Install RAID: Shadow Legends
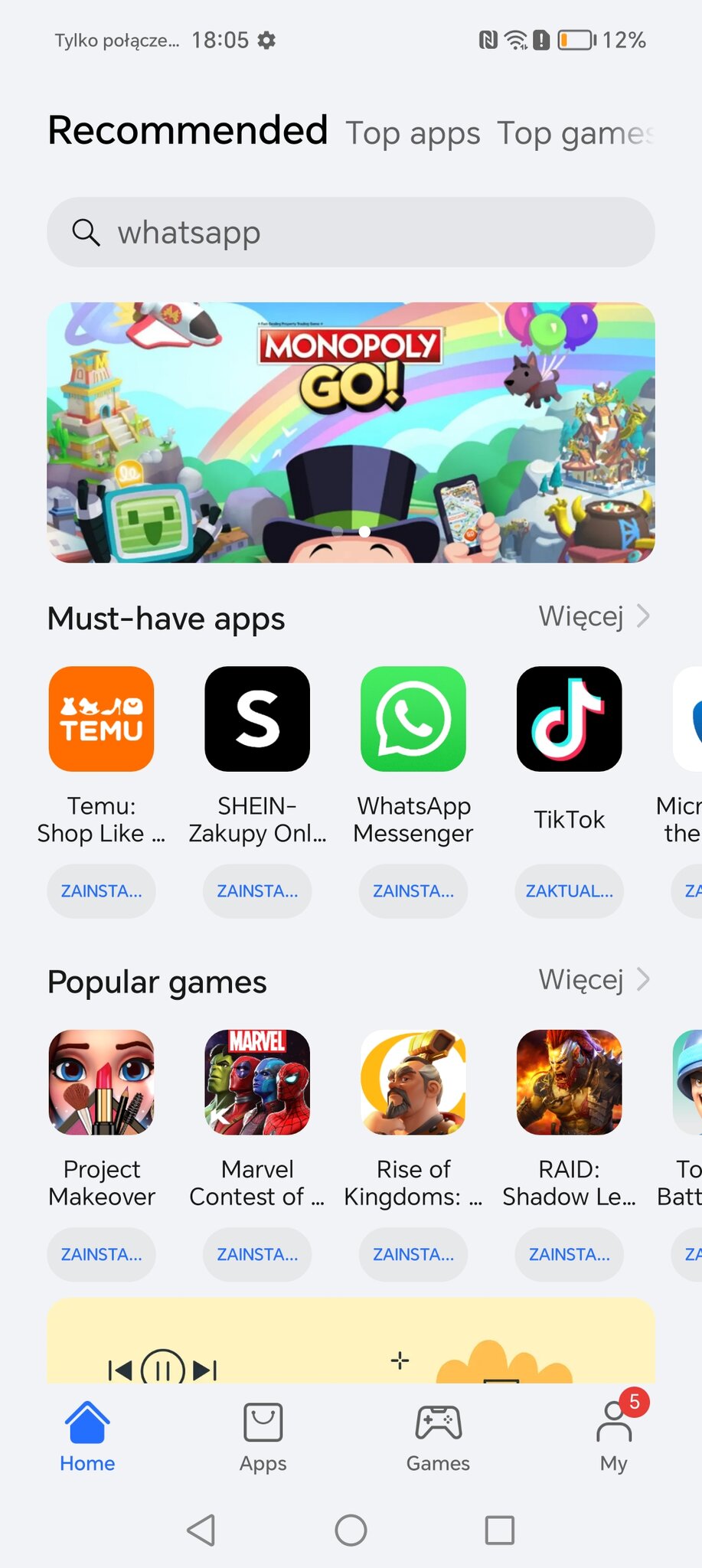 pyautogui.click(x=569, y=1254)
